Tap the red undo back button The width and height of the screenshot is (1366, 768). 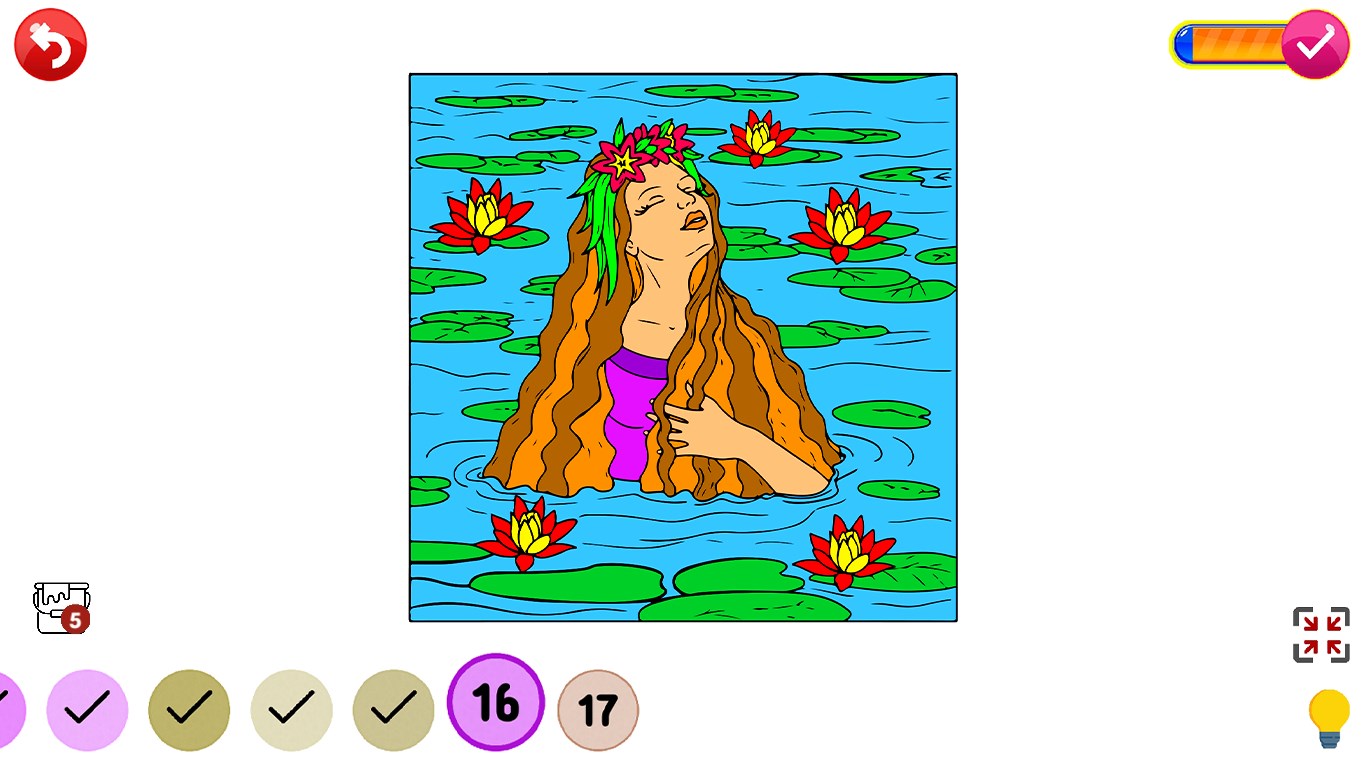coord(50,45)
